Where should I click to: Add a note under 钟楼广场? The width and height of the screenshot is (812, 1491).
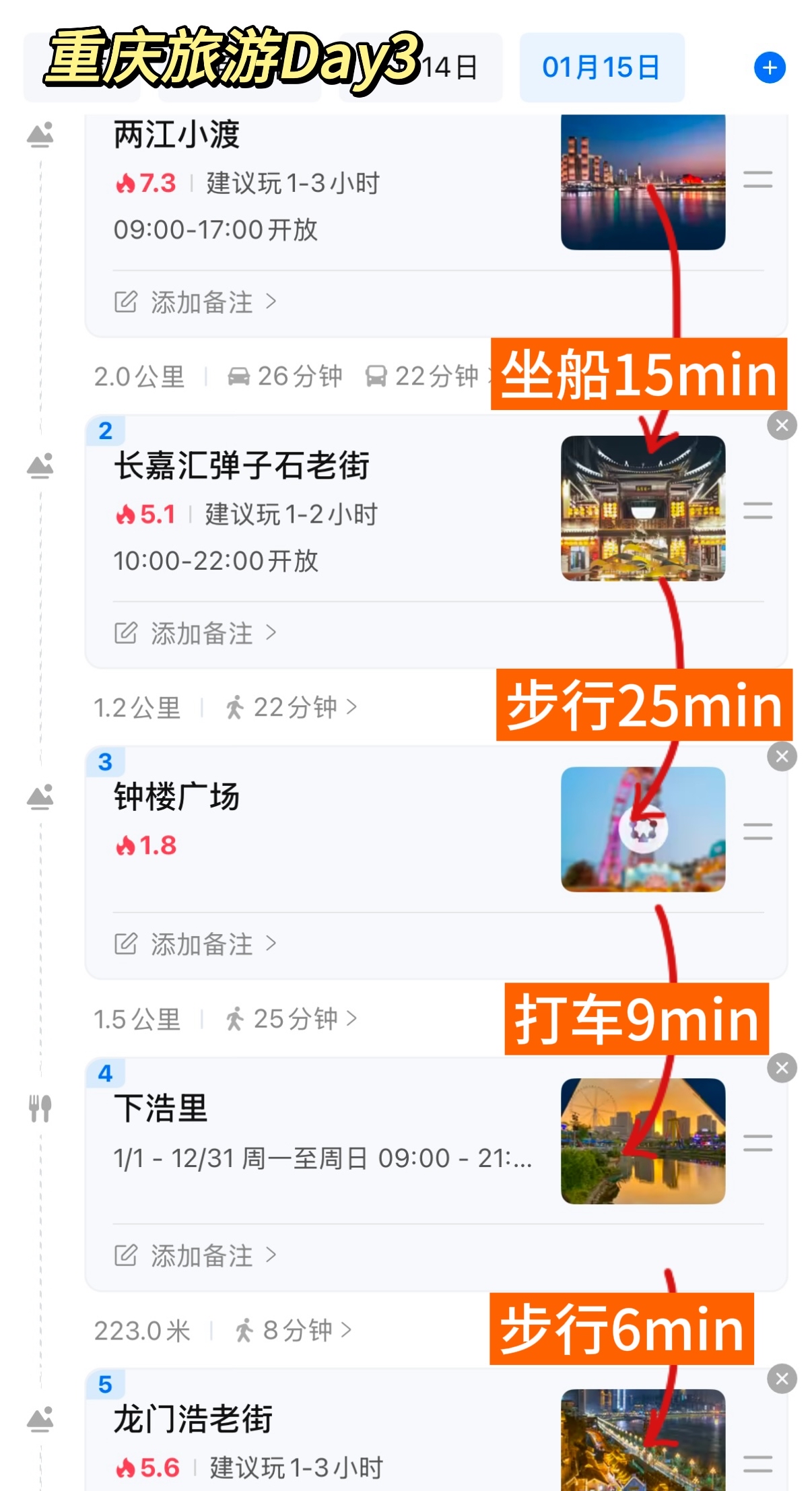click(x=195, y=945)
